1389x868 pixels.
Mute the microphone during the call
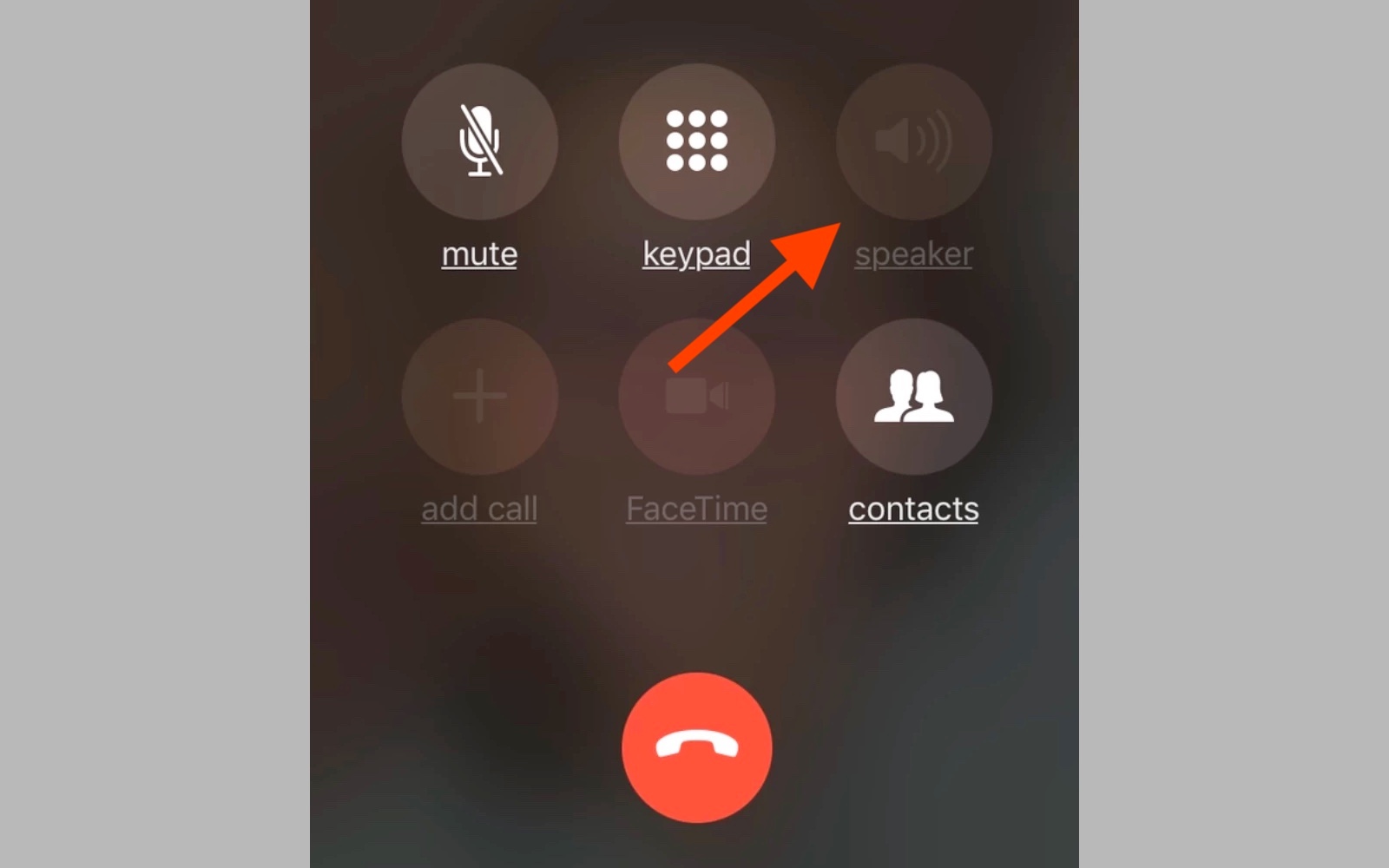click(479, 141)
